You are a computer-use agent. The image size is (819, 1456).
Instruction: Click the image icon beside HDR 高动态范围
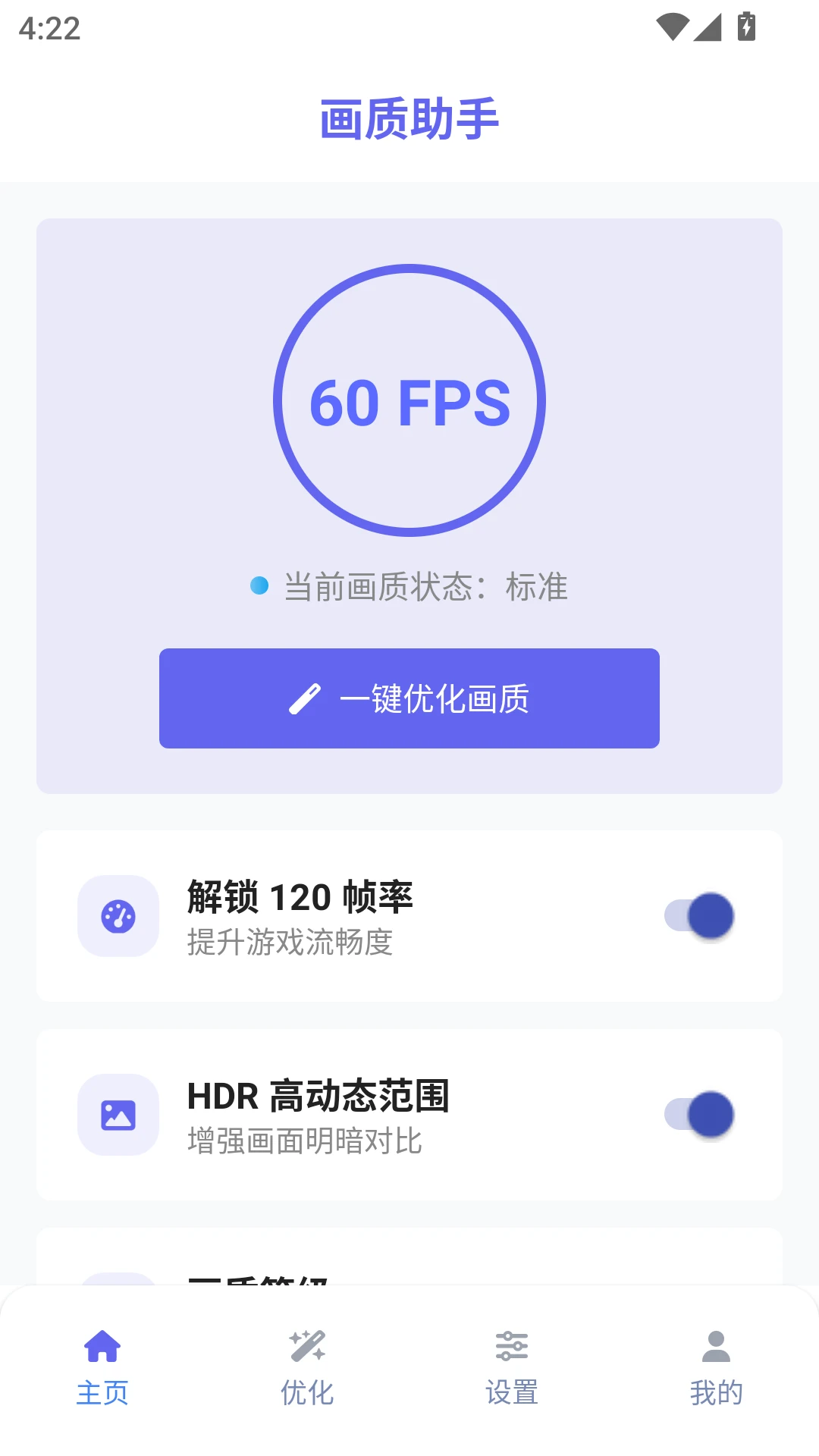pos(118,1115)
